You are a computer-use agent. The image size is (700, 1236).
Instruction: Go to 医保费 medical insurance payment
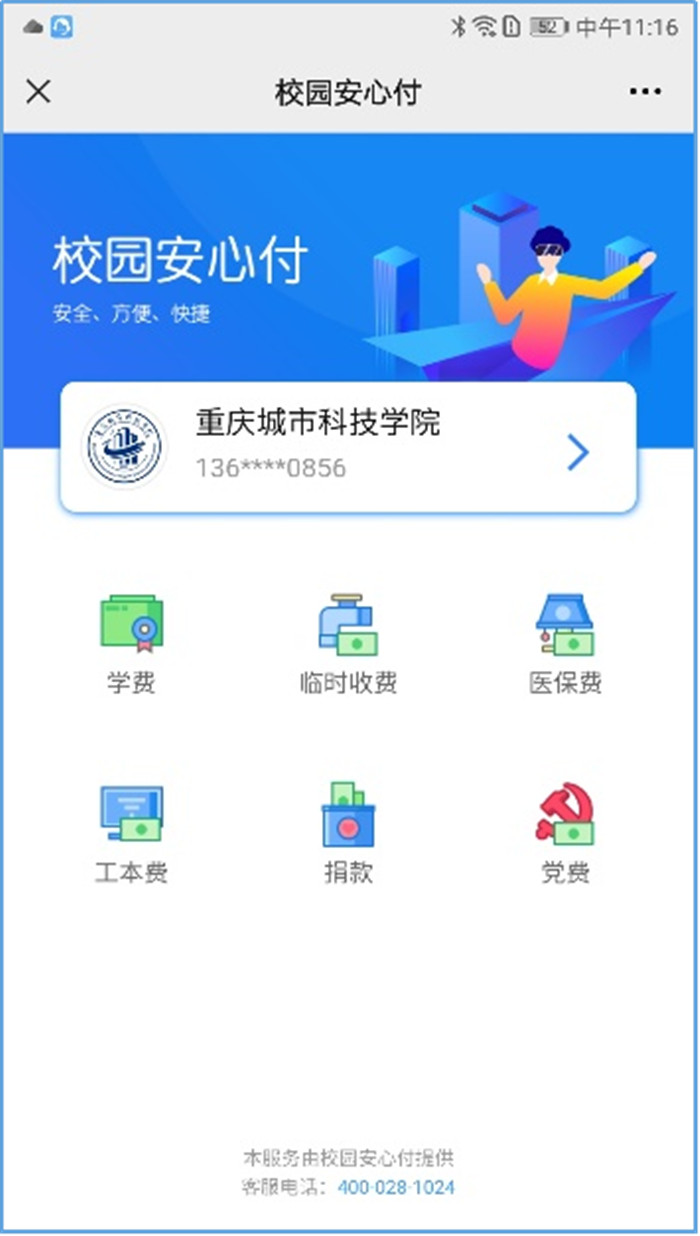pos(565,642)
